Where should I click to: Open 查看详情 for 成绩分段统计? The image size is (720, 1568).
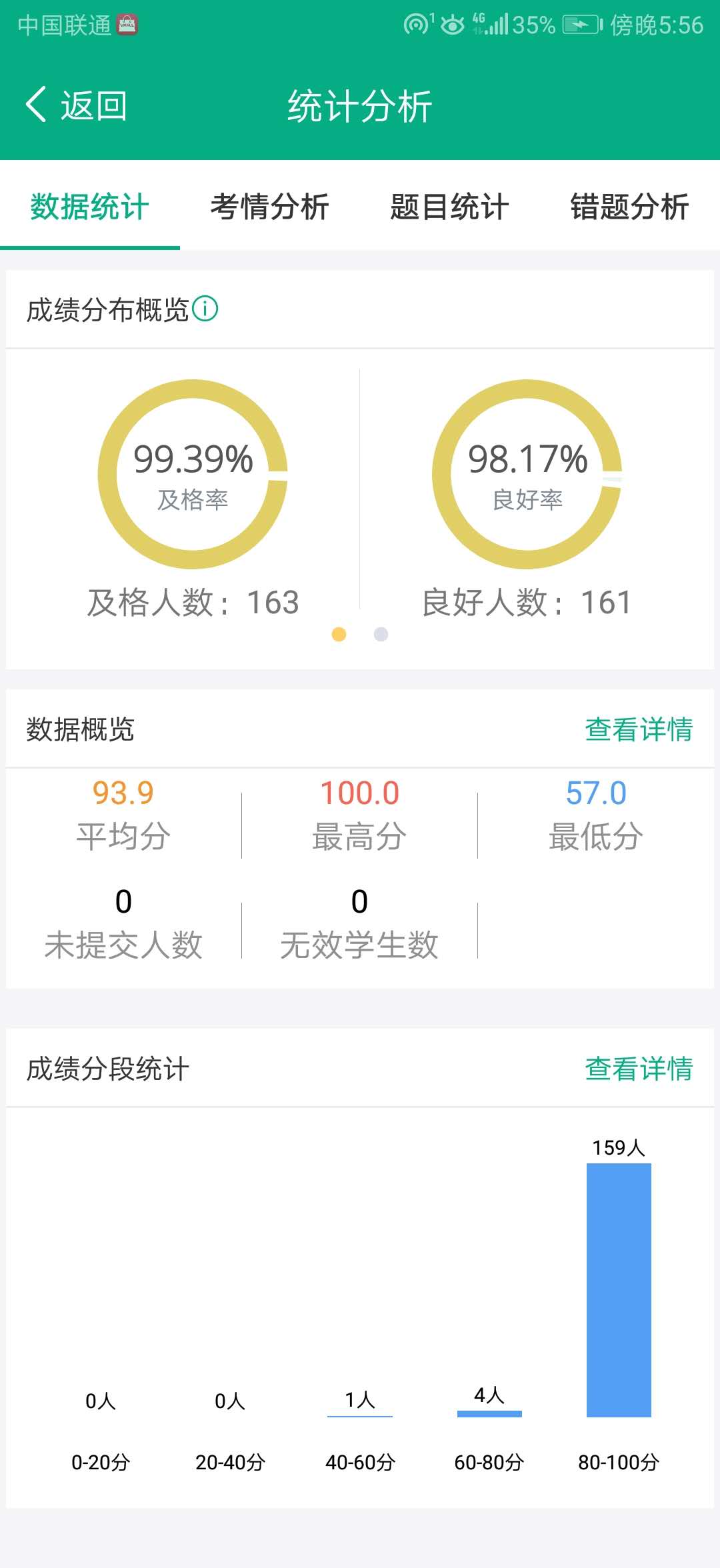coord(639,1069)
